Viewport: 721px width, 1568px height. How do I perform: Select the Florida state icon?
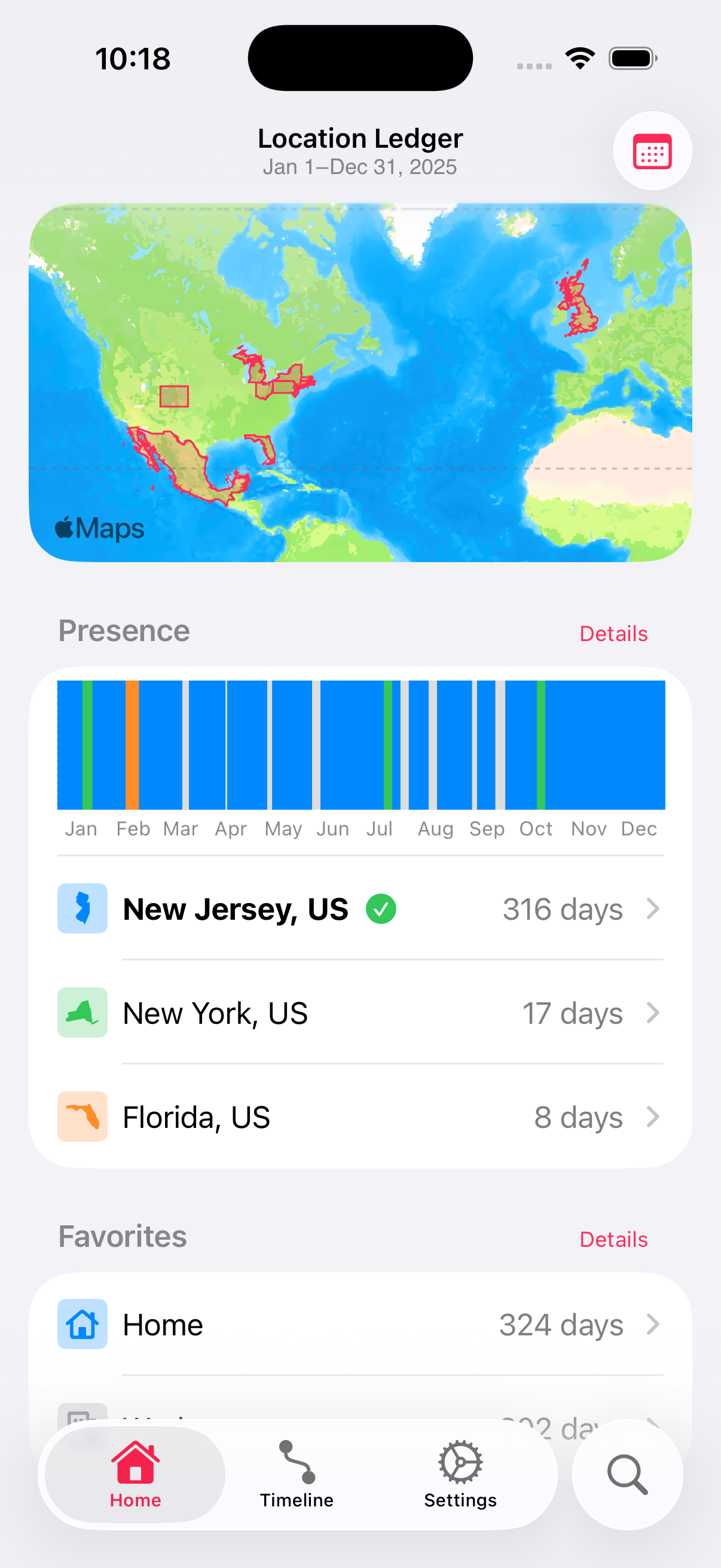coord(82,1116)
